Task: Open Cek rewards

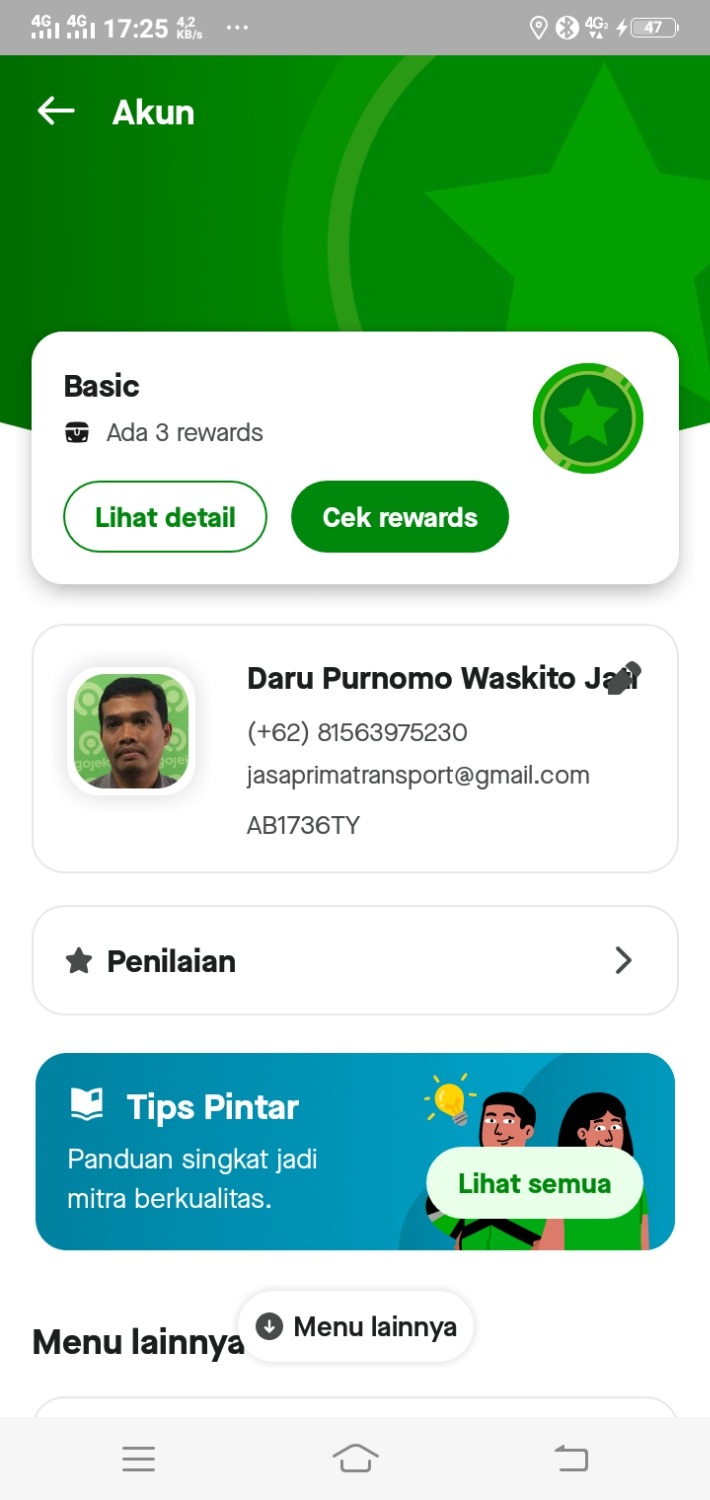Action: tap(400, 517)
